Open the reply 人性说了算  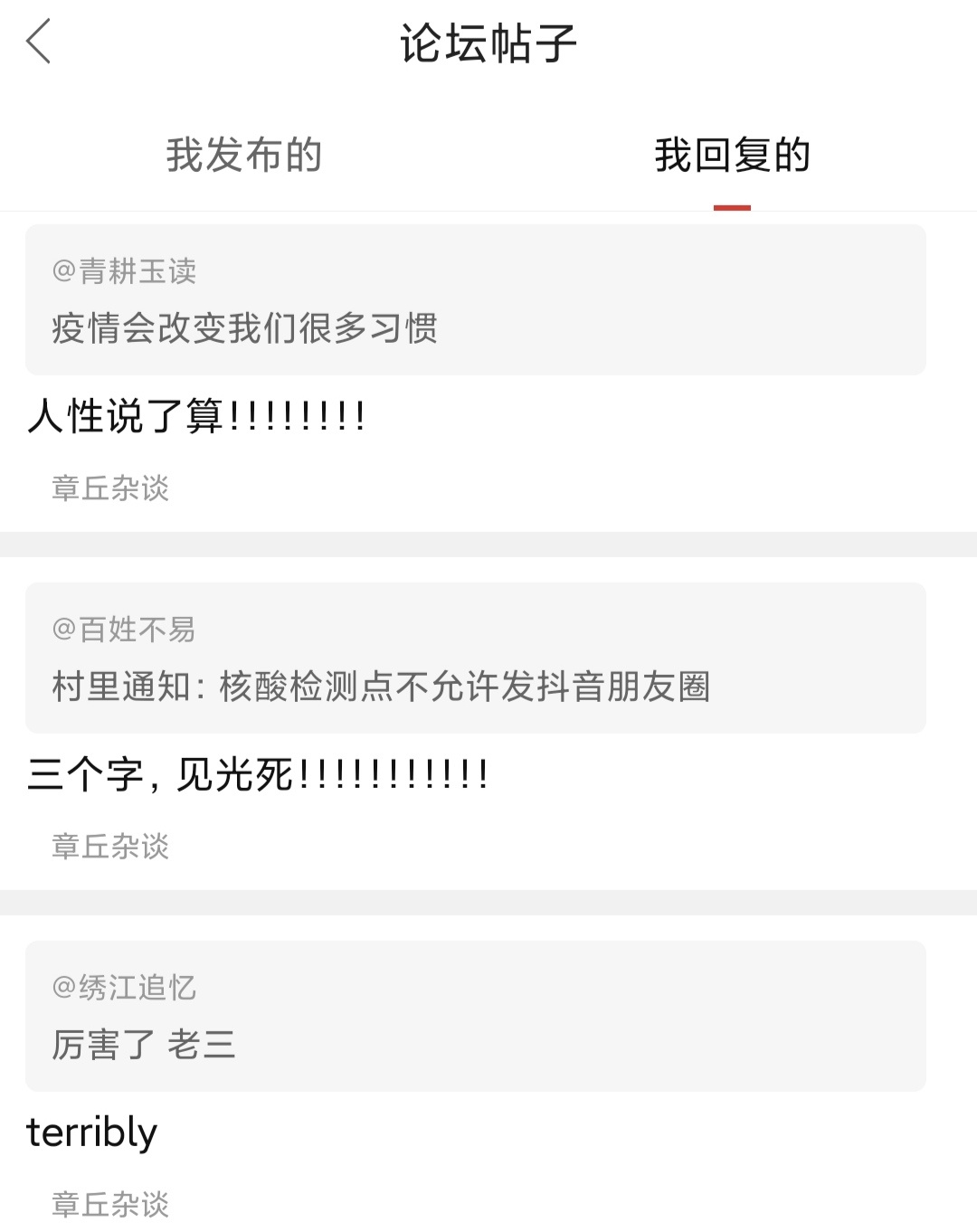click(x=196, y=417)
